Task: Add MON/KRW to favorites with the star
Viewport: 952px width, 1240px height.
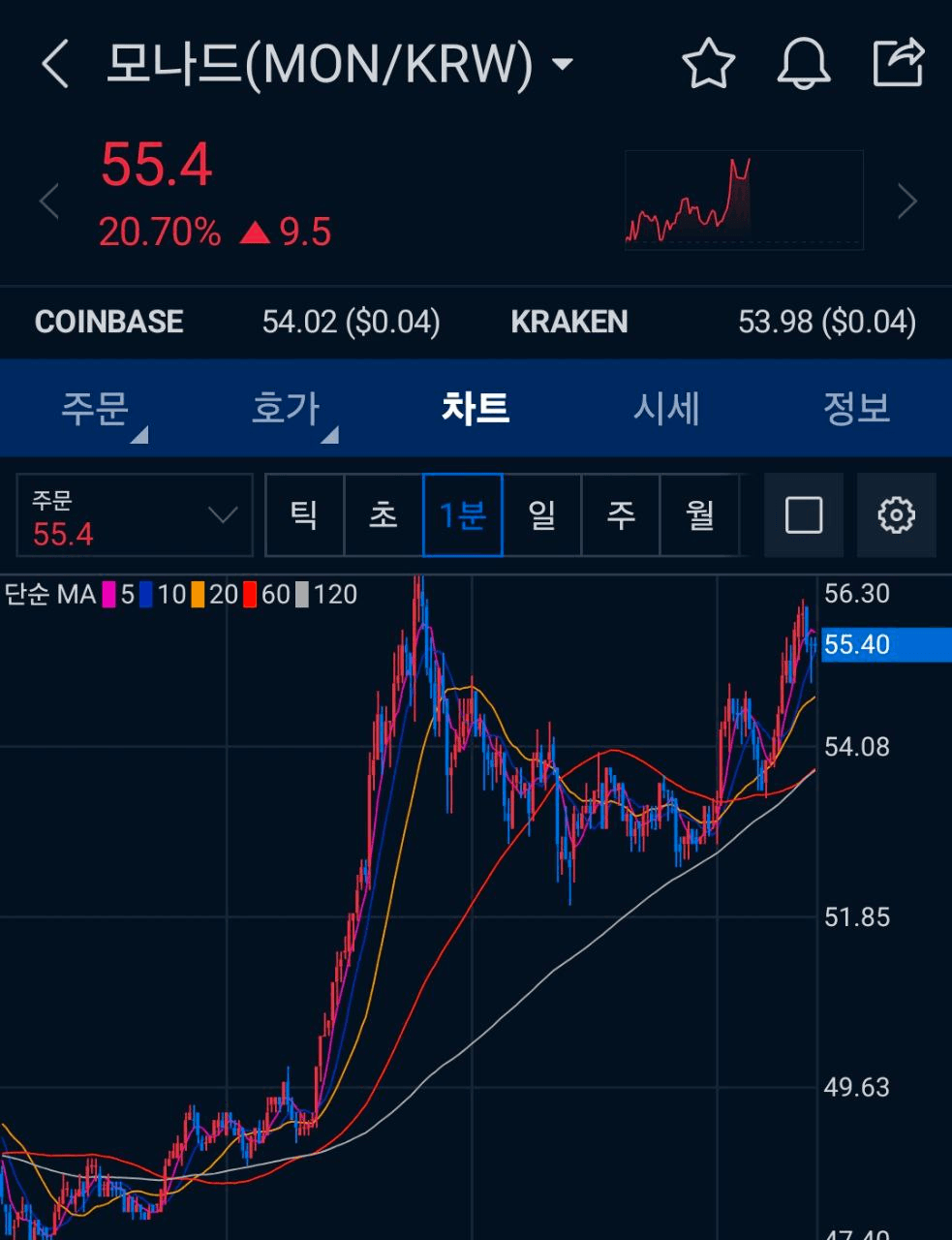Action: point(709,65)
